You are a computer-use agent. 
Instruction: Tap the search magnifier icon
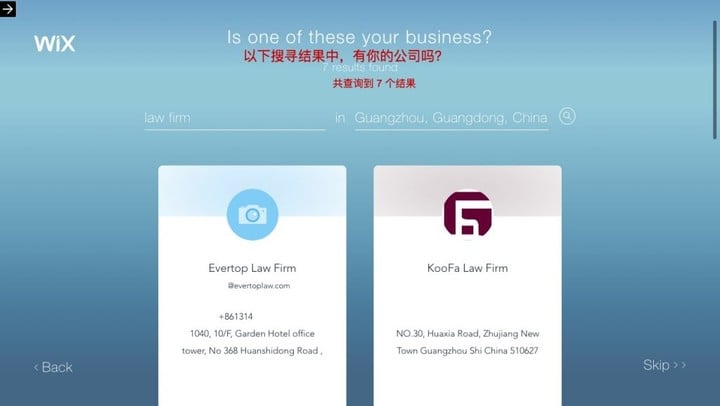coord(567,116)
